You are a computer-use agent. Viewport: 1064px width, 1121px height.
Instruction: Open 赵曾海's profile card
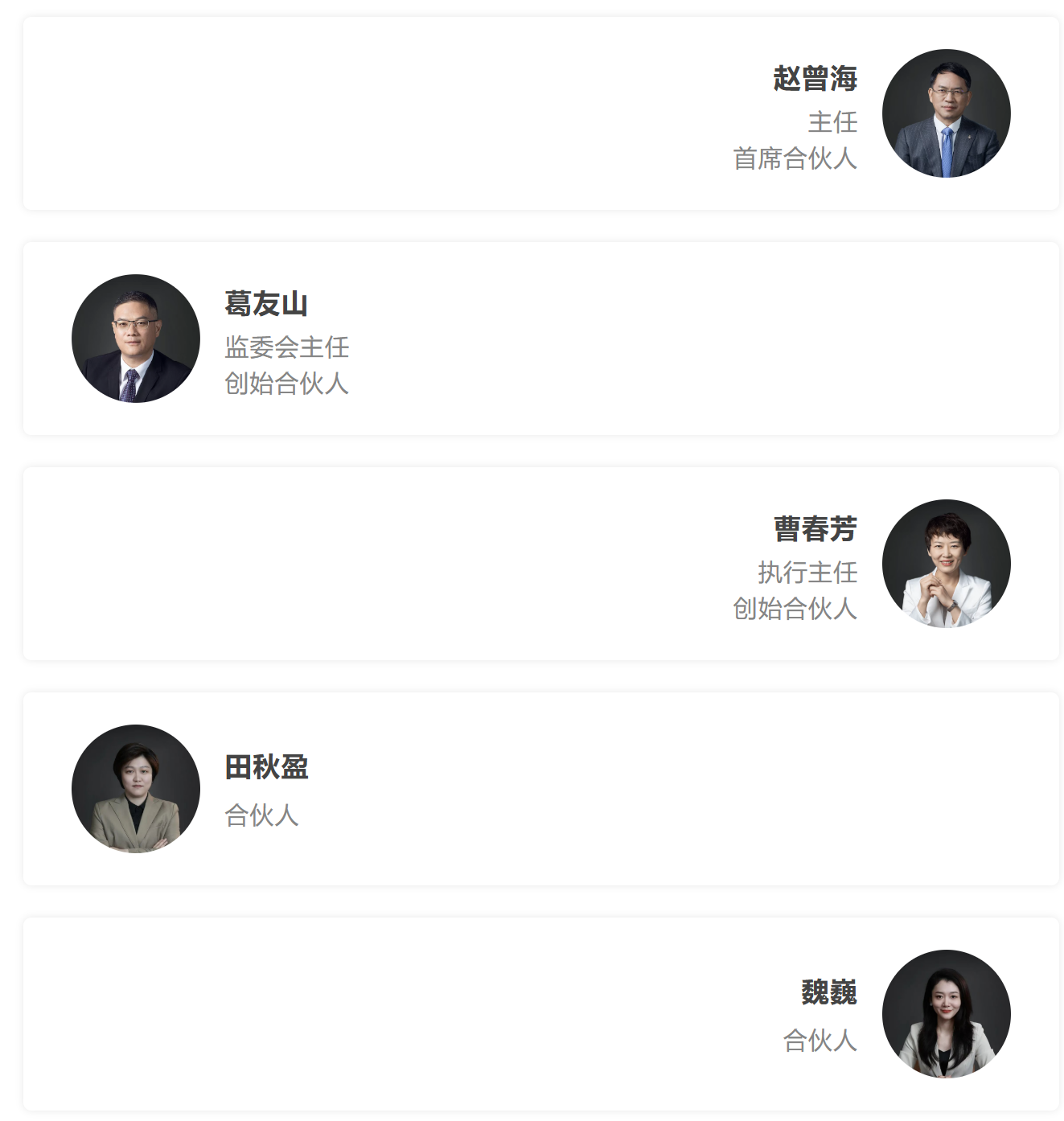pyautogui.click(x=814, y=80)
